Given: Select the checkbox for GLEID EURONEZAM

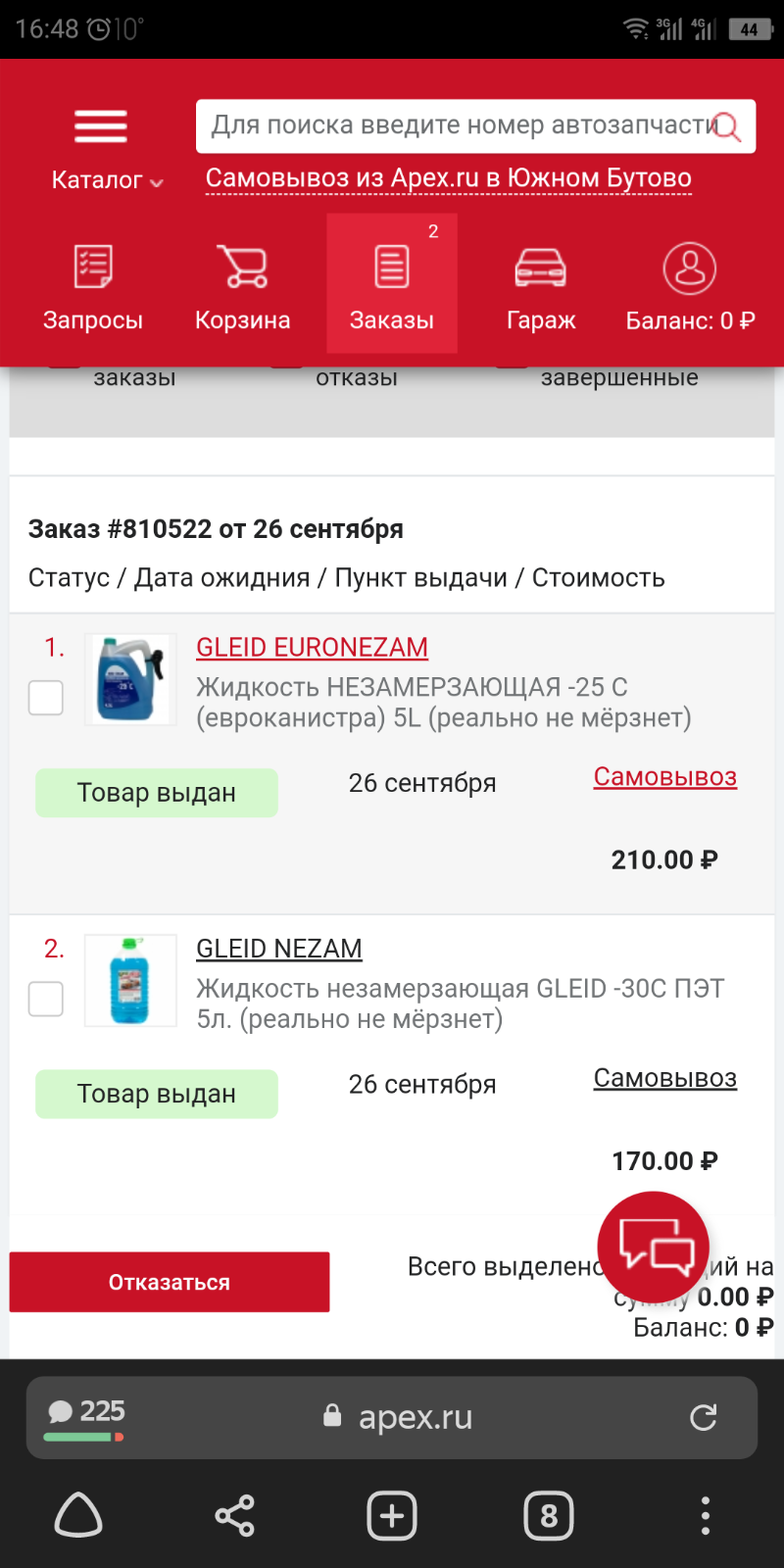Looking at the screenshot, I should click(46, 698).
